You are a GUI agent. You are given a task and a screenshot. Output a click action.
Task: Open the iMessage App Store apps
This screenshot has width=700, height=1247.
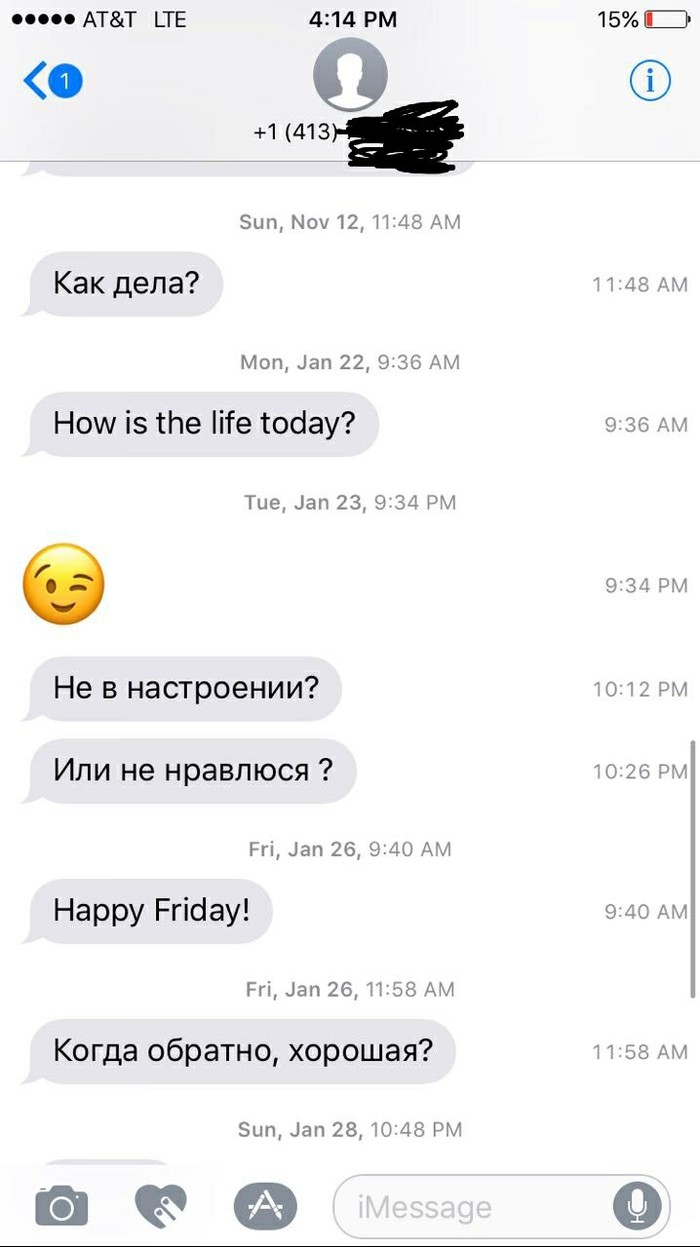(x=265, y=1207)
